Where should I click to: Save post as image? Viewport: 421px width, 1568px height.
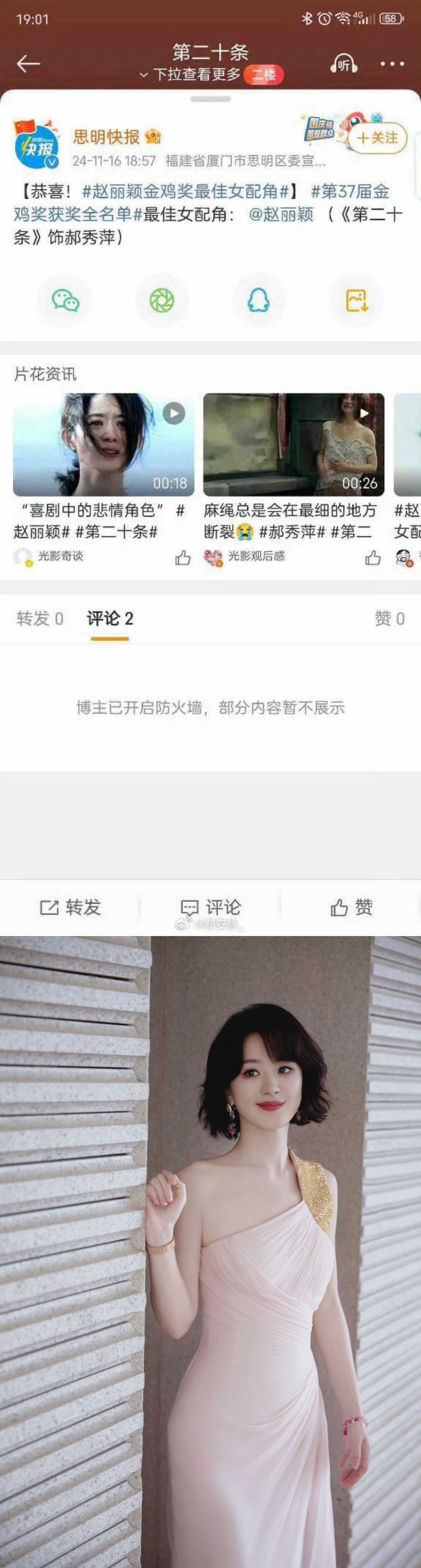point(356,300)
